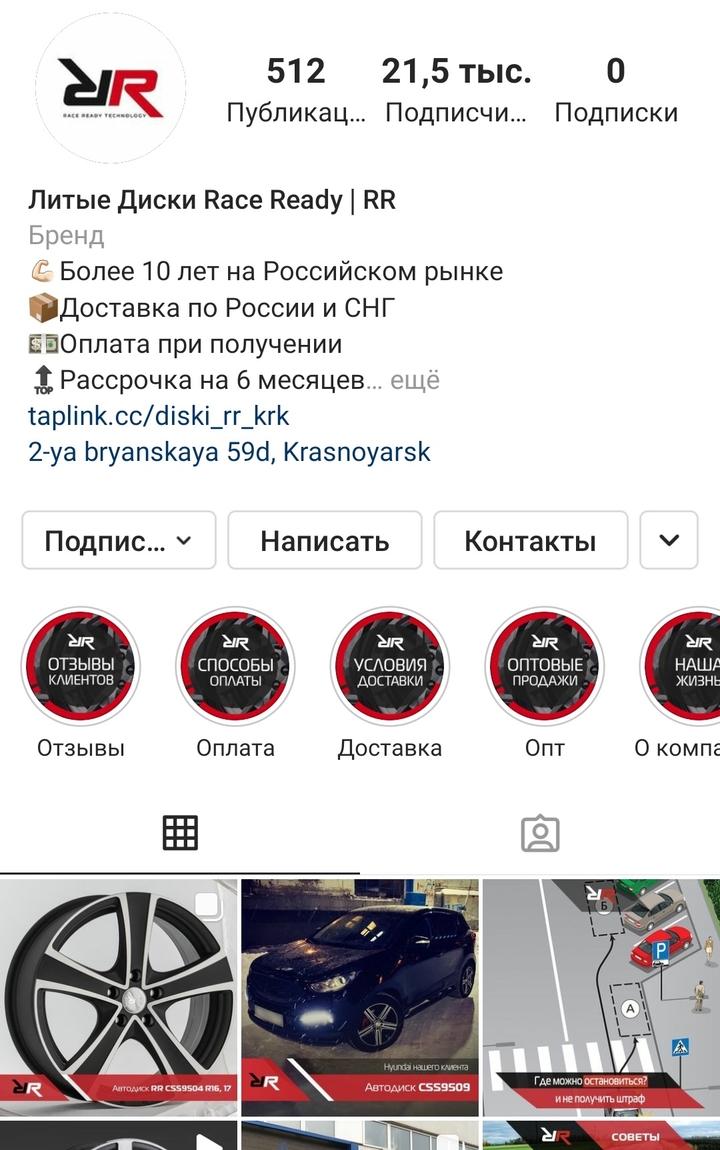This screenshot has width=720, height=1150.
Task: Open the taplink.cc/diski_rr_krk link
Action: 158,416
